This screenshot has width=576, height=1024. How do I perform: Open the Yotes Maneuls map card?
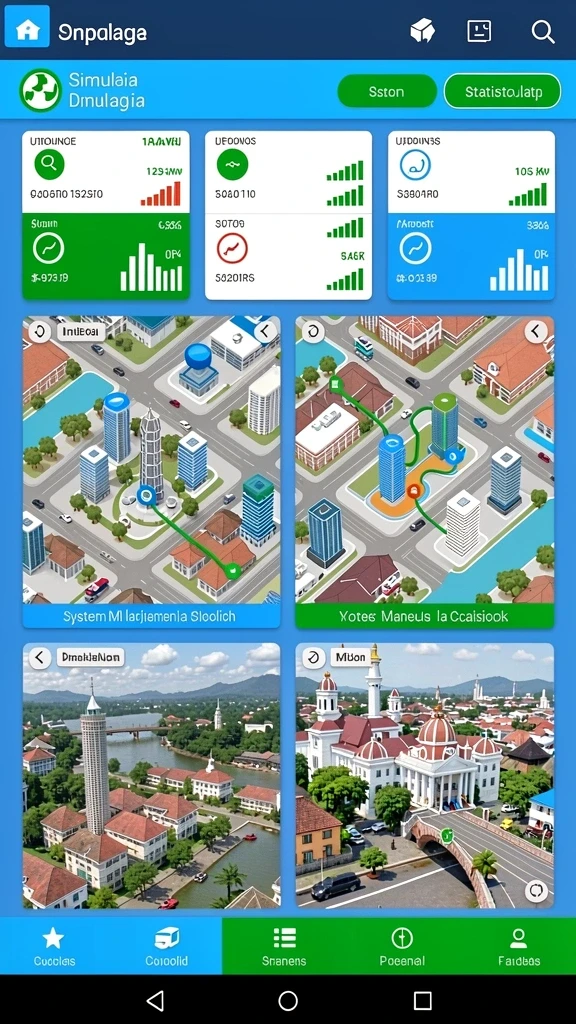(424, 472)
